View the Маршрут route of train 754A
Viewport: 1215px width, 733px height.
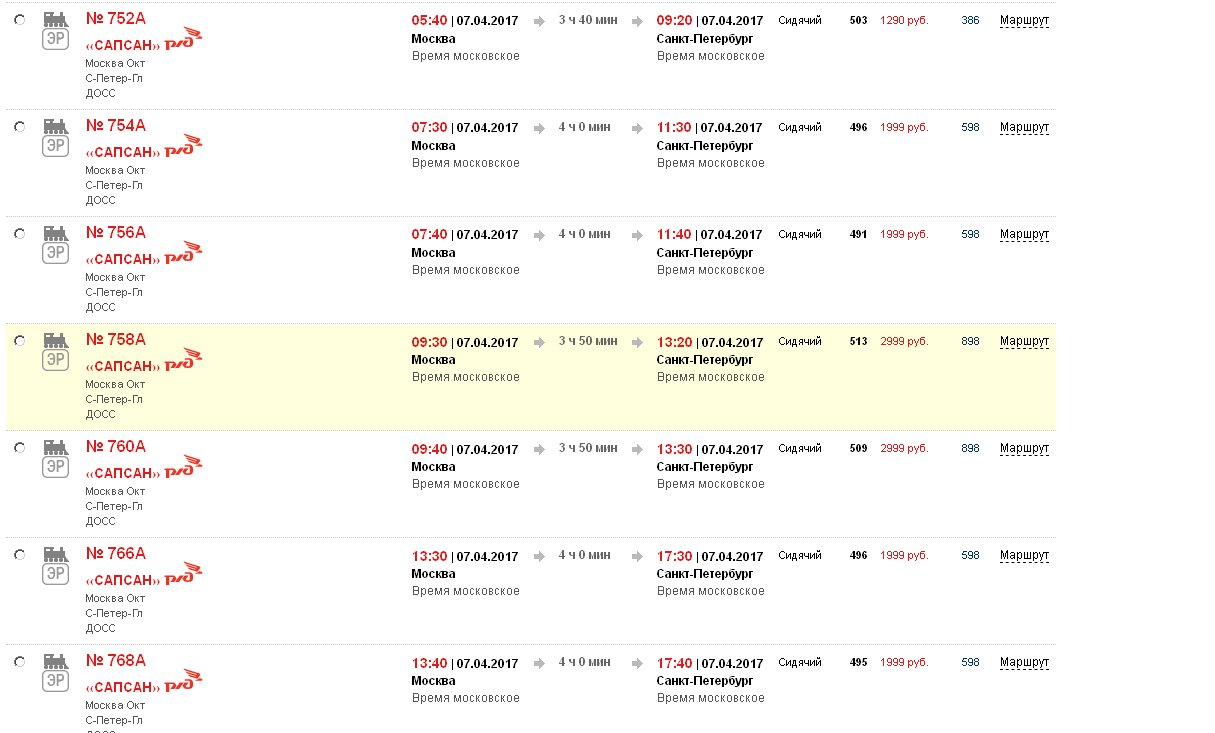pyautogui.click(x=1024, y=127)
